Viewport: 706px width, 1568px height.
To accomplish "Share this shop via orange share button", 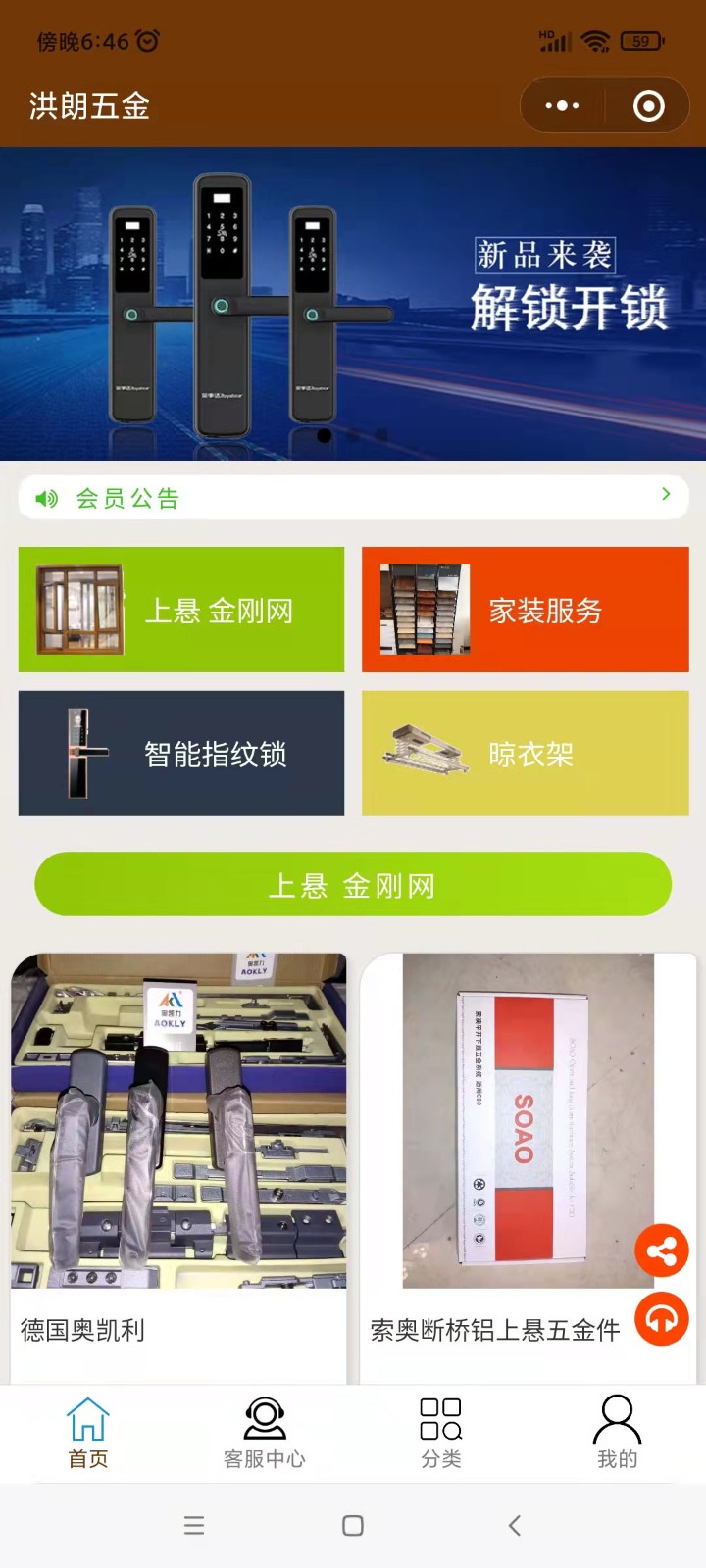I will (661, 1251).
